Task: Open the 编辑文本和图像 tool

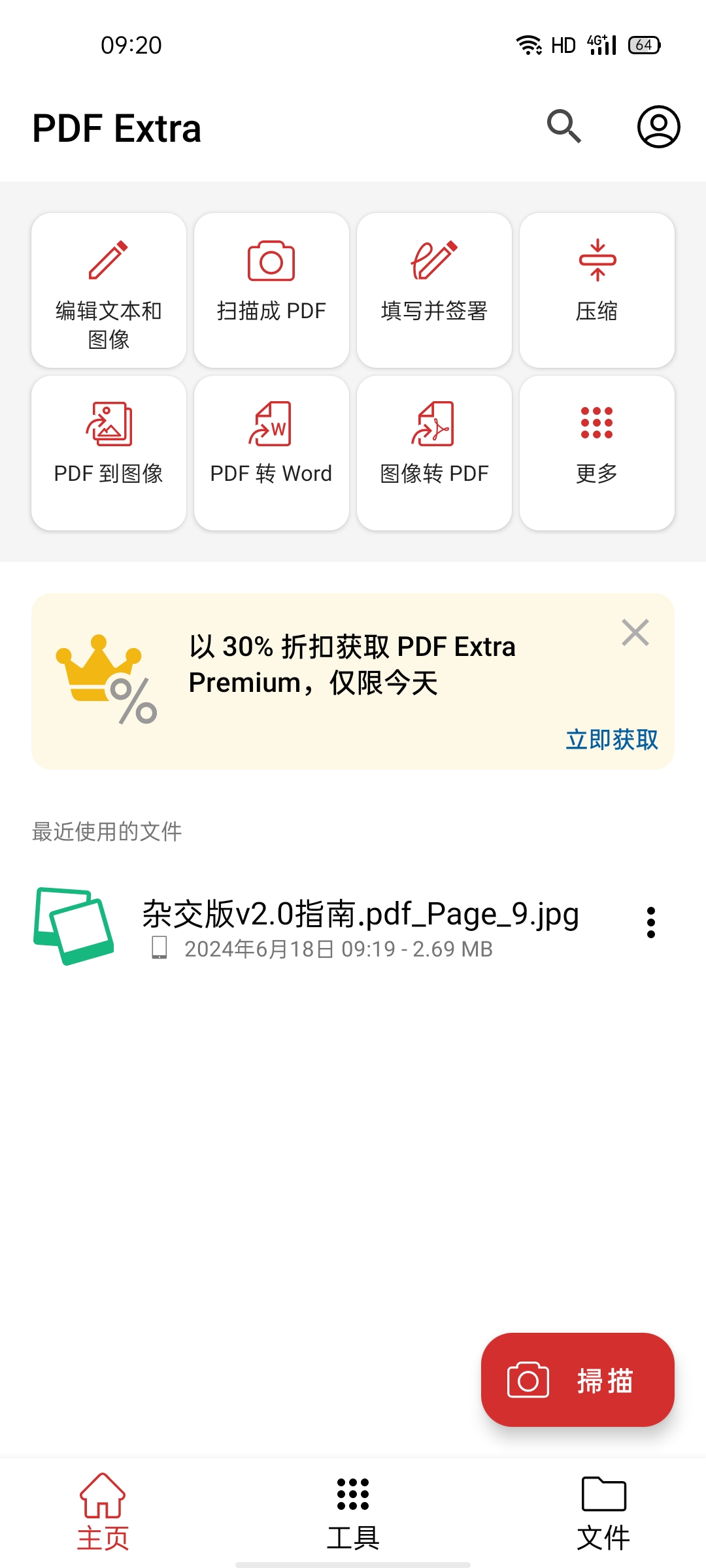Action: pos(109,291)
